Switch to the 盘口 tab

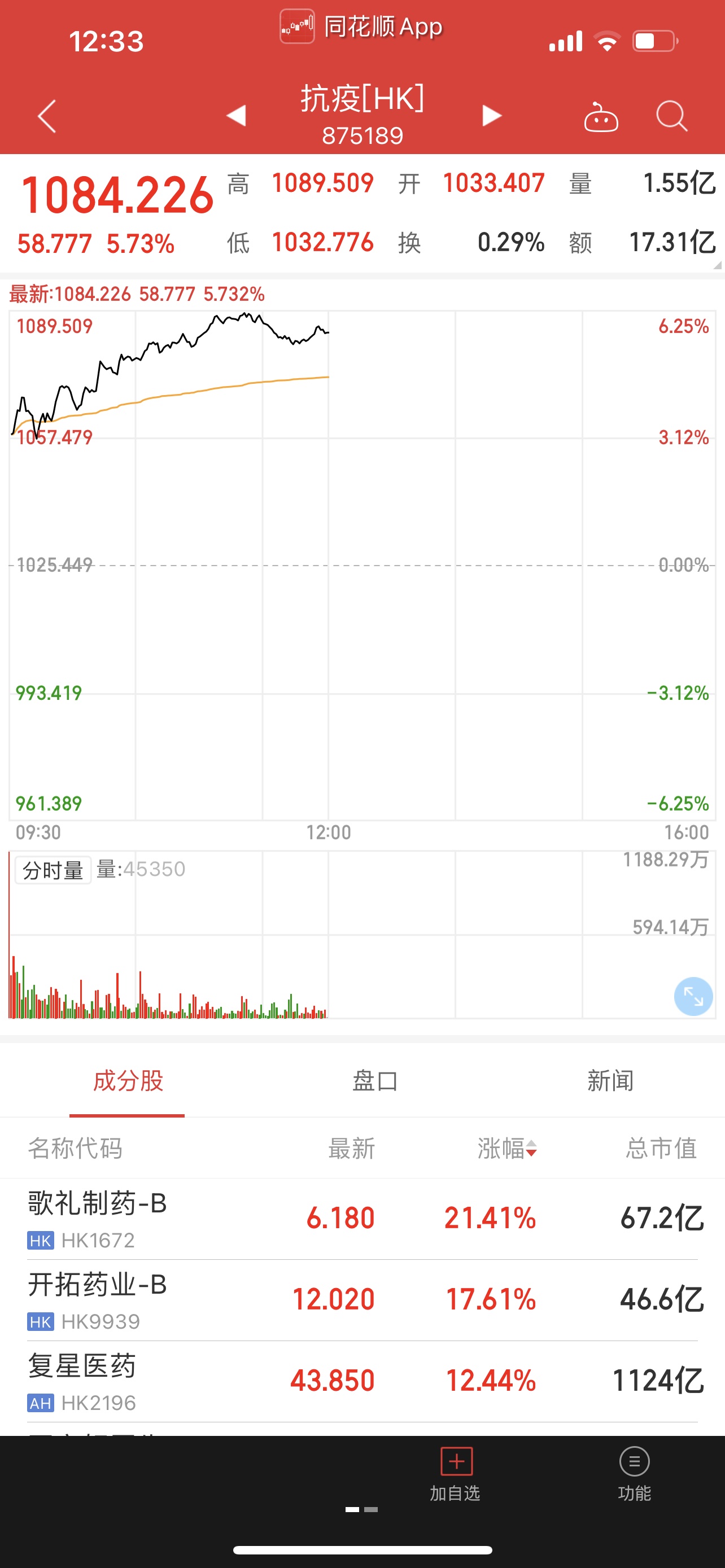[375, 1081]
